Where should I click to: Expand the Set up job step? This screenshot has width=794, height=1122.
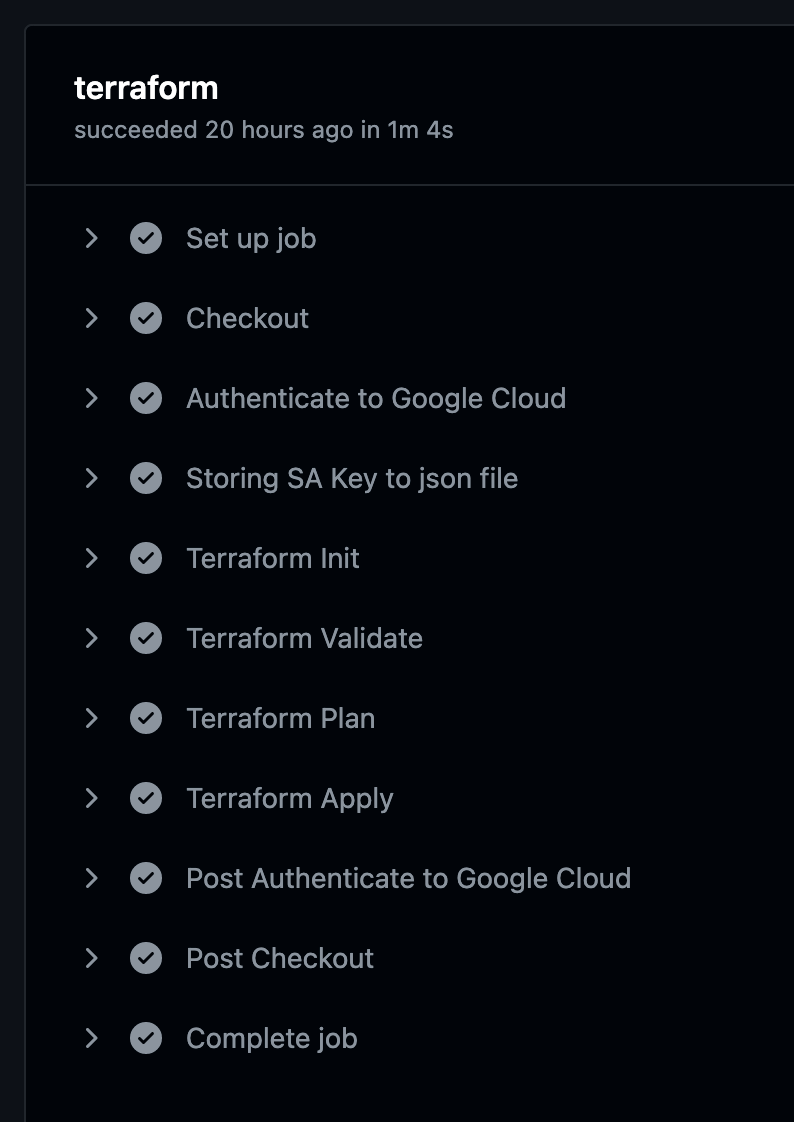point(91,238)
